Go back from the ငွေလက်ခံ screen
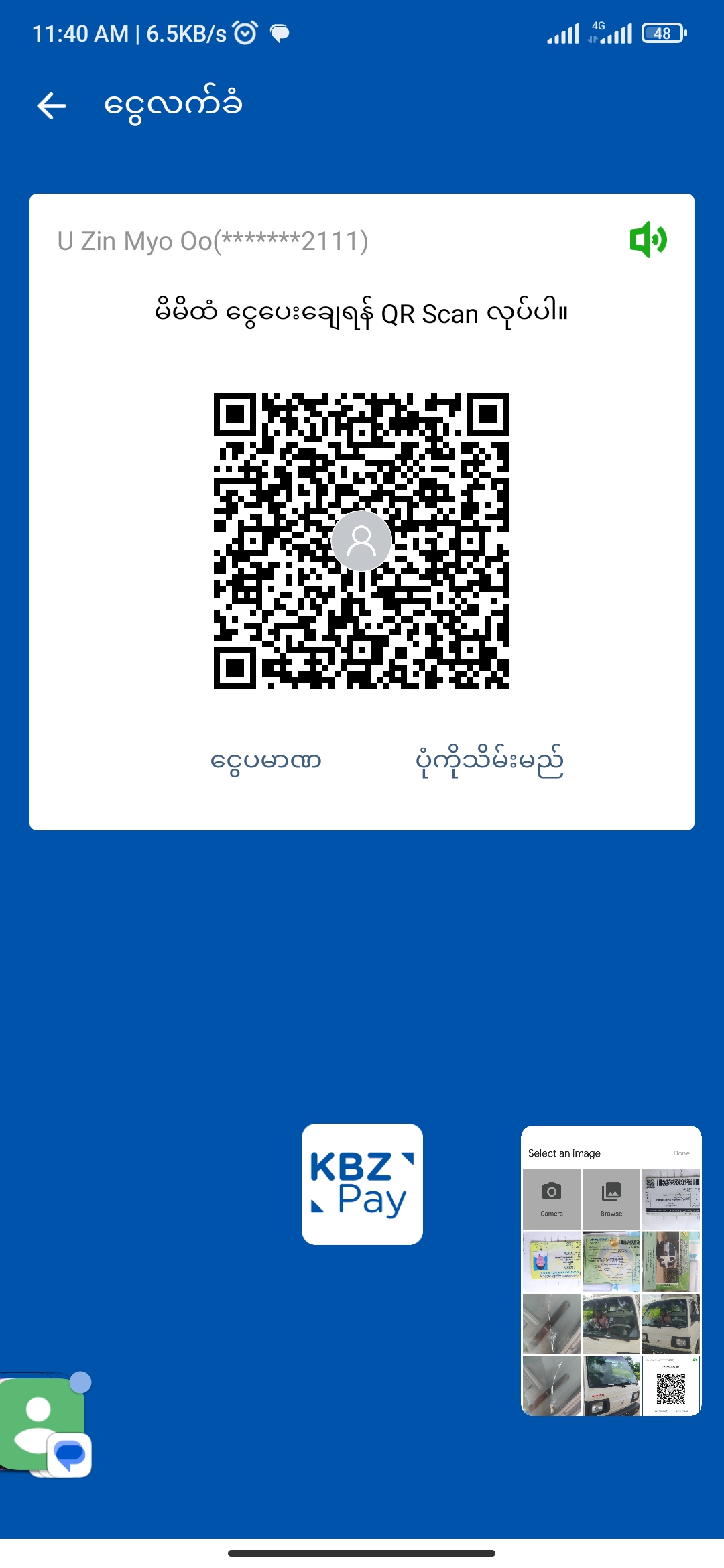 (52, 105)
